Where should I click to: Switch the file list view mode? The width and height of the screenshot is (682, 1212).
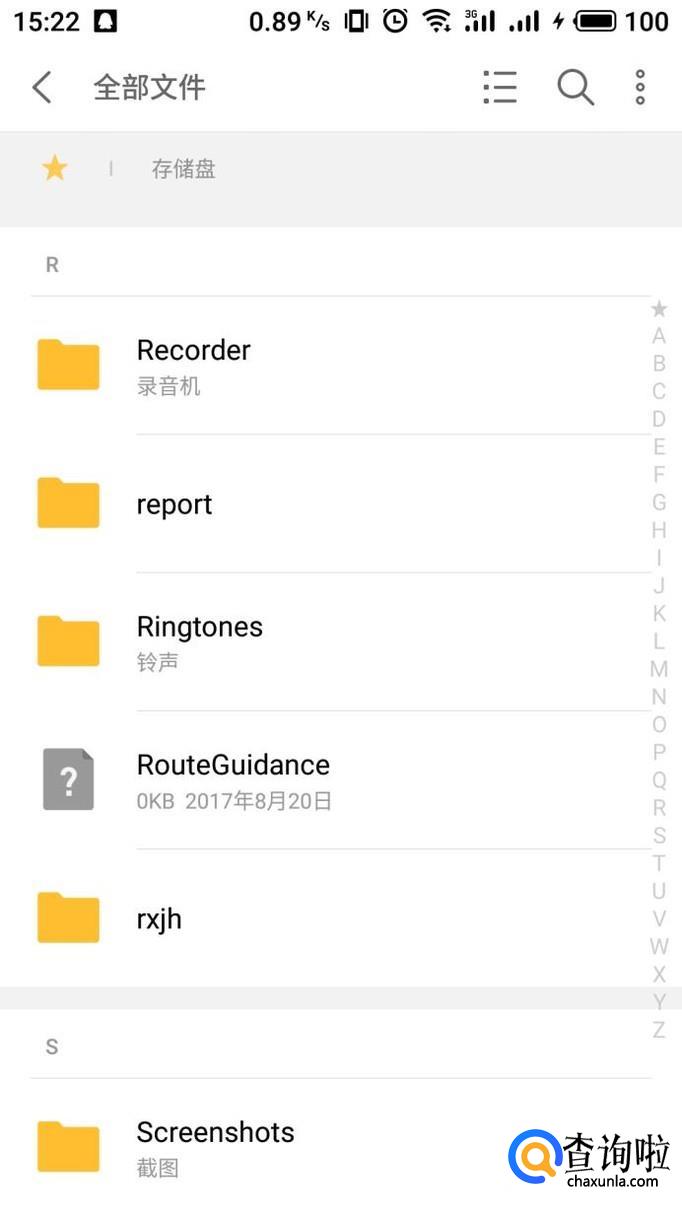[x=499, y=88]
